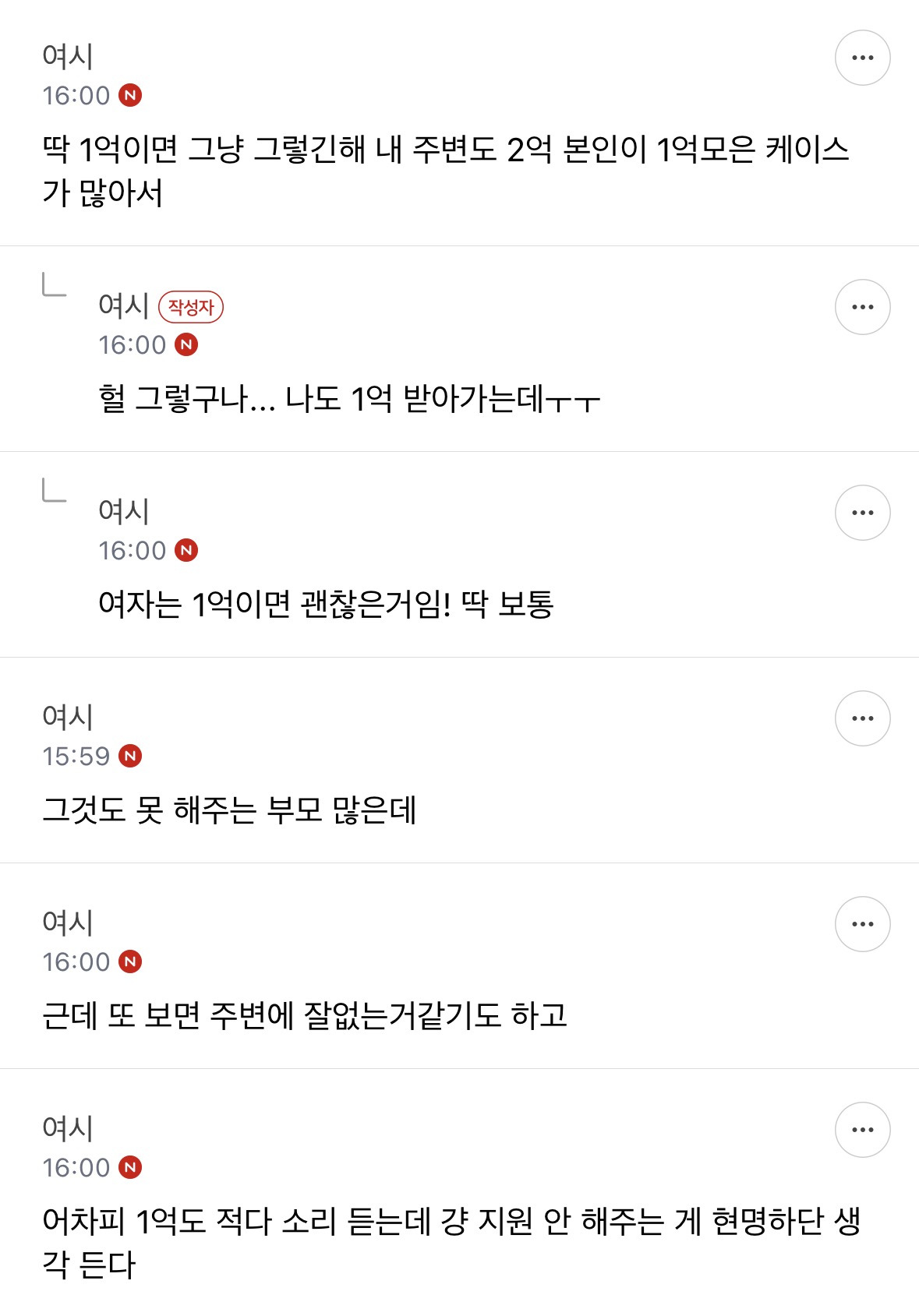Open options for the '근데 또 보면' comment
Viewport: 919px width, 1316px height.
862,923
